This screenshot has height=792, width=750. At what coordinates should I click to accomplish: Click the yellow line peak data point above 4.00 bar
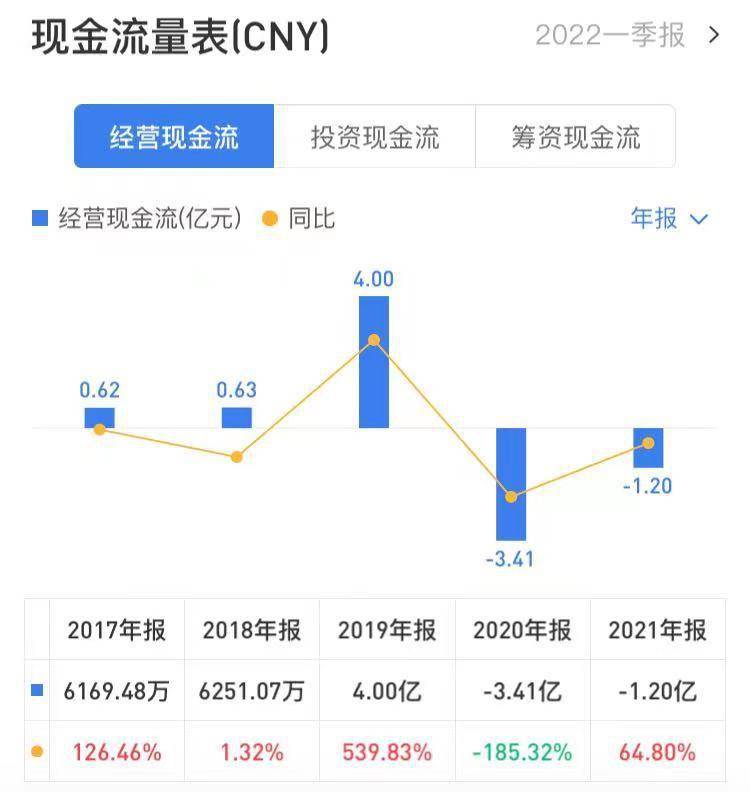[372, 340]
